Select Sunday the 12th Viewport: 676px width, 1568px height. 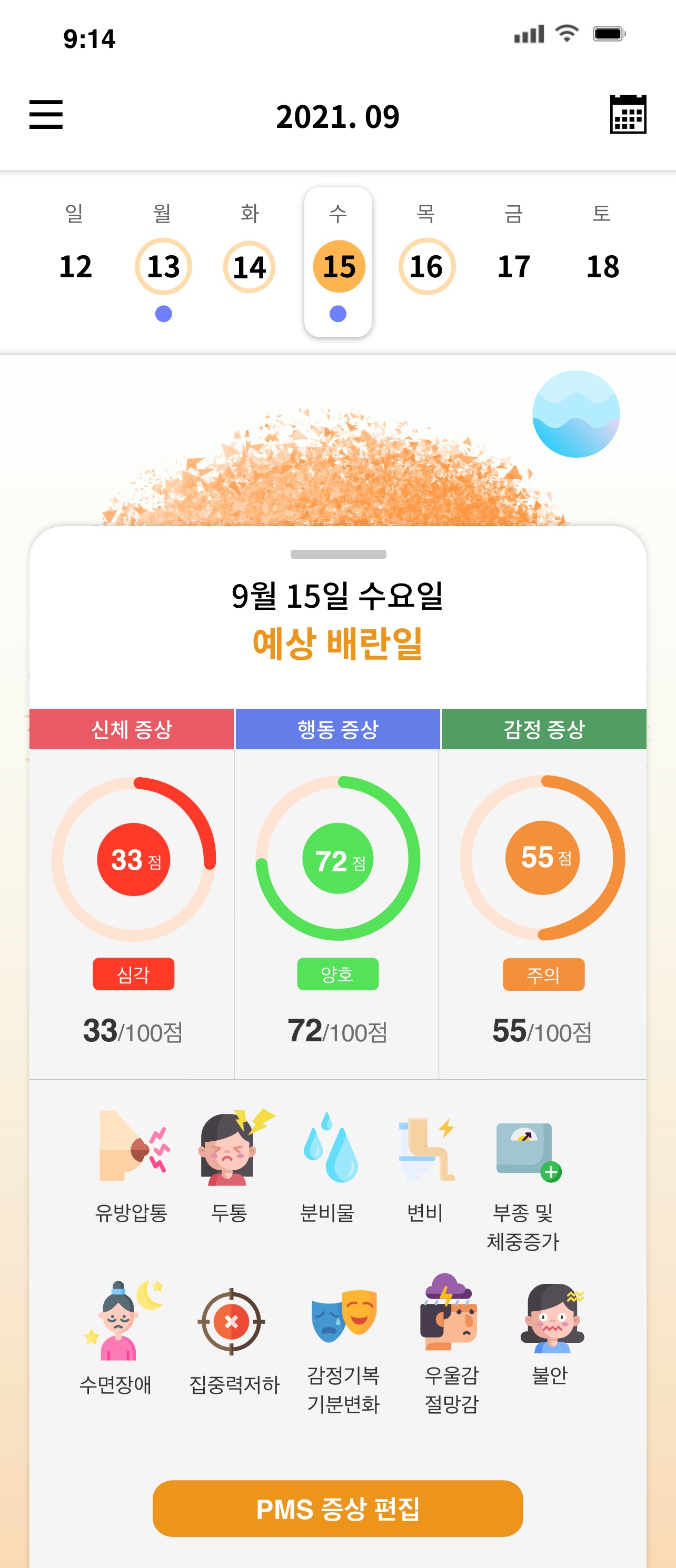pos(75,267)
